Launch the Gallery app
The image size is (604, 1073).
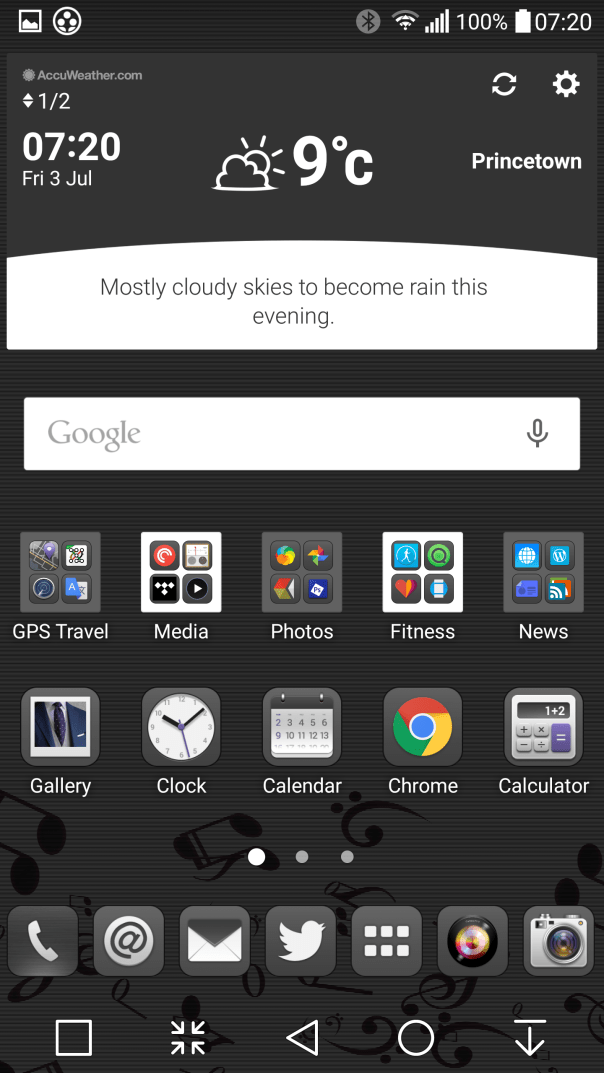point(60,727)
